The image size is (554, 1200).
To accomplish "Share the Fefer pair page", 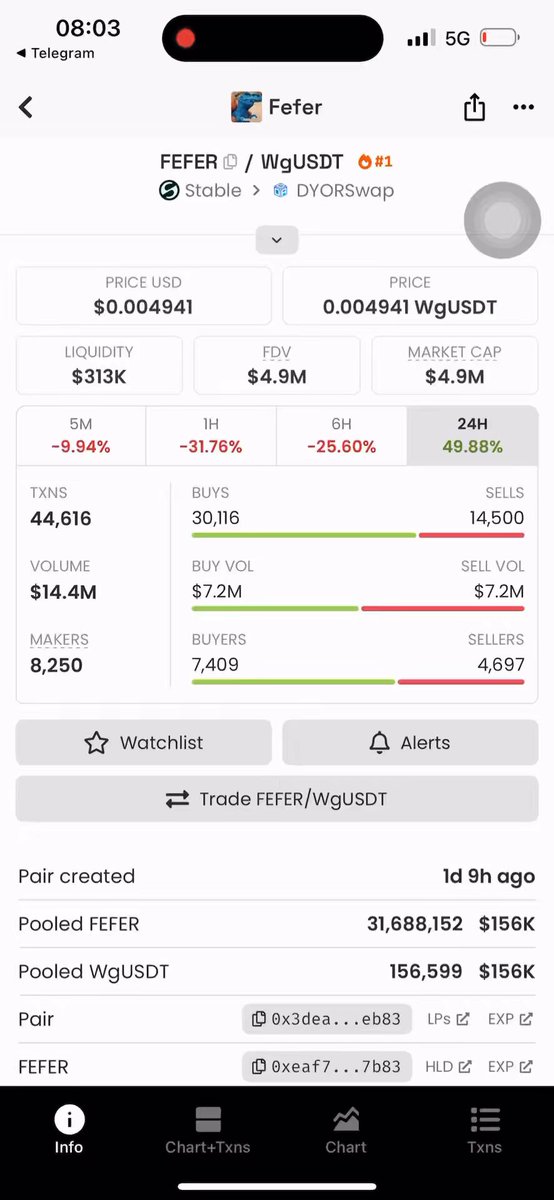I will coord(474,107).
